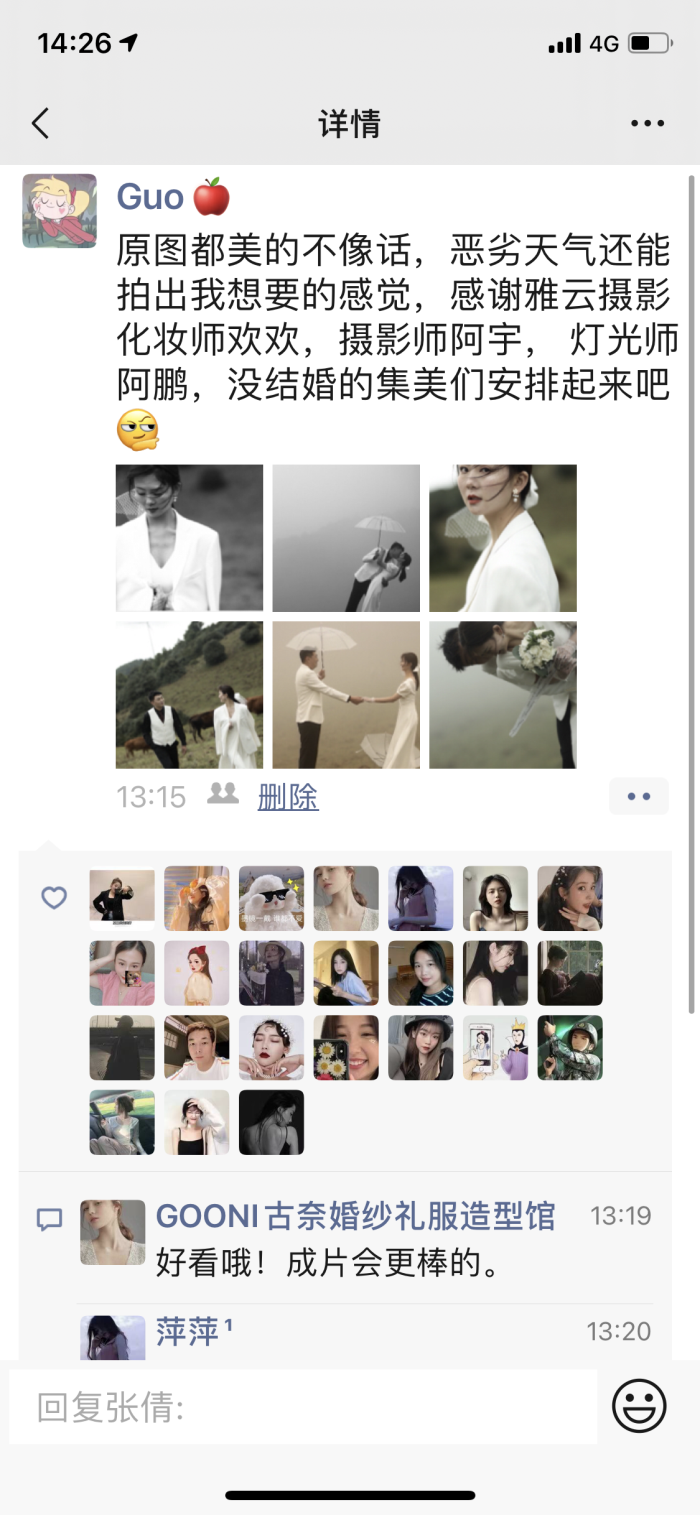Tap 删除 to delete this post
This screenshot has width=700, height=1515.
tap(288, 797)
